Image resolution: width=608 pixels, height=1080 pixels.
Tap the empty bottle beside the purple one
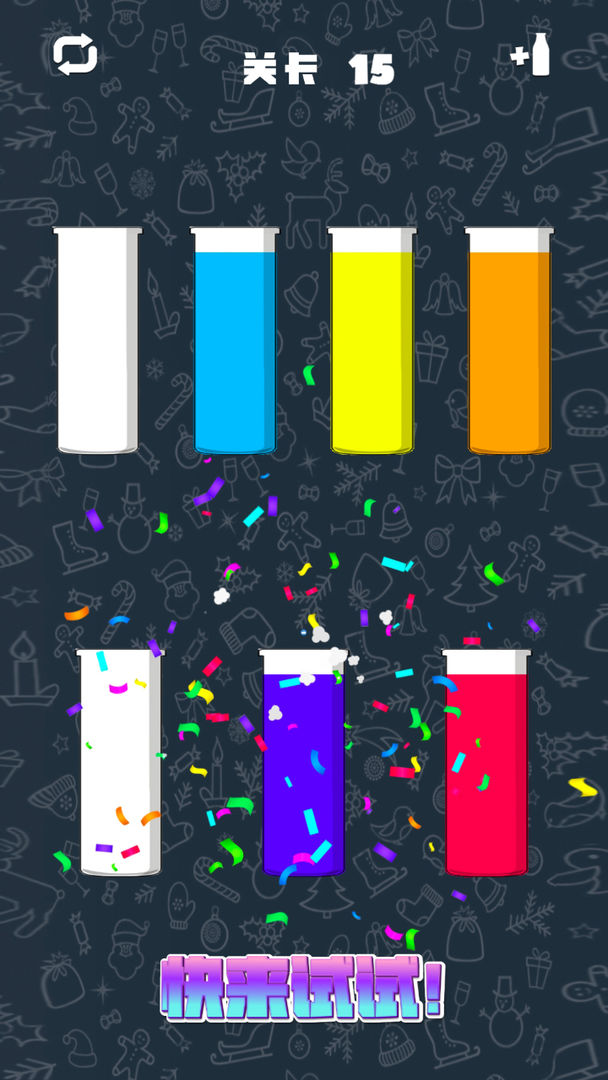point(120,764)
